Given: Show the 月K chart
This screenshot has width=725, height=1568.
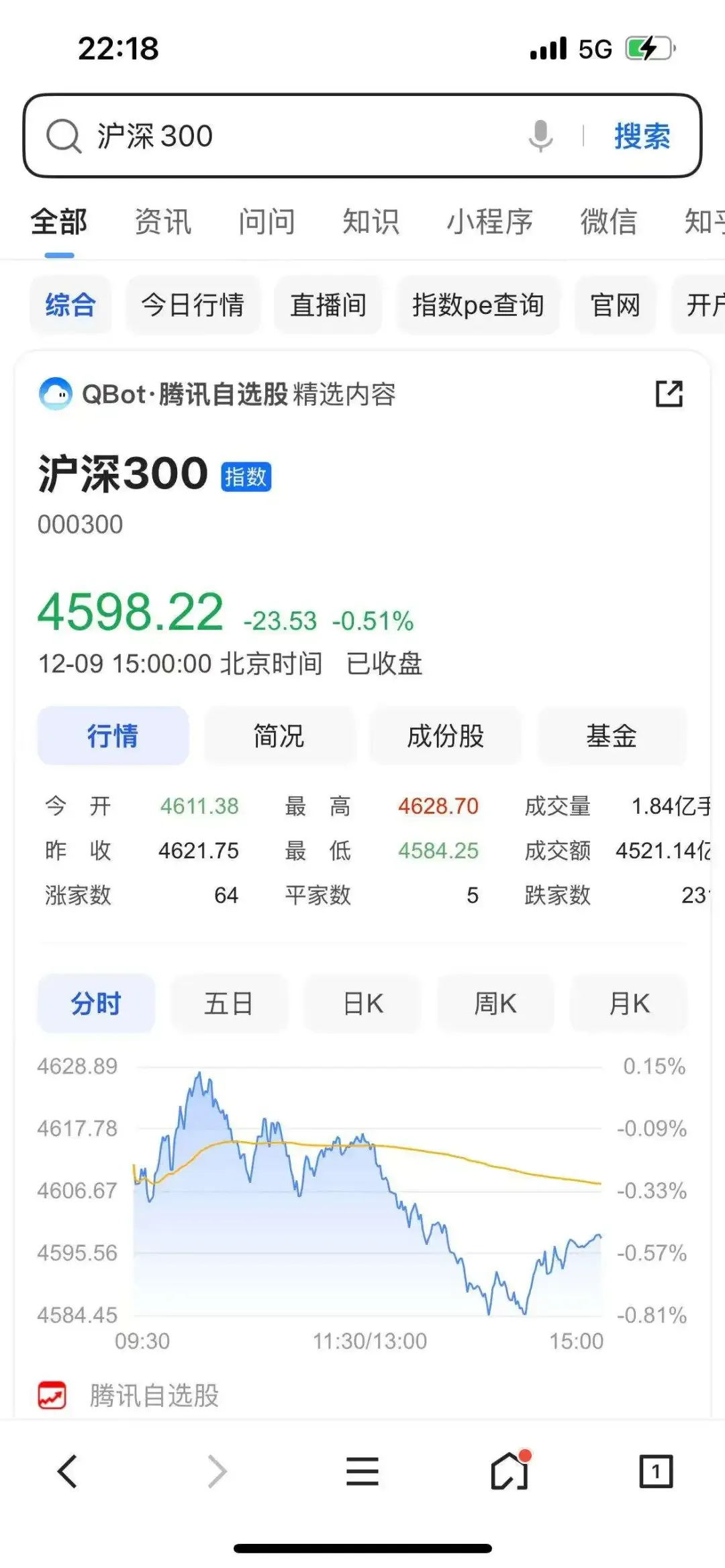Looking at the screenshot, I should (x=628, y=1004).
